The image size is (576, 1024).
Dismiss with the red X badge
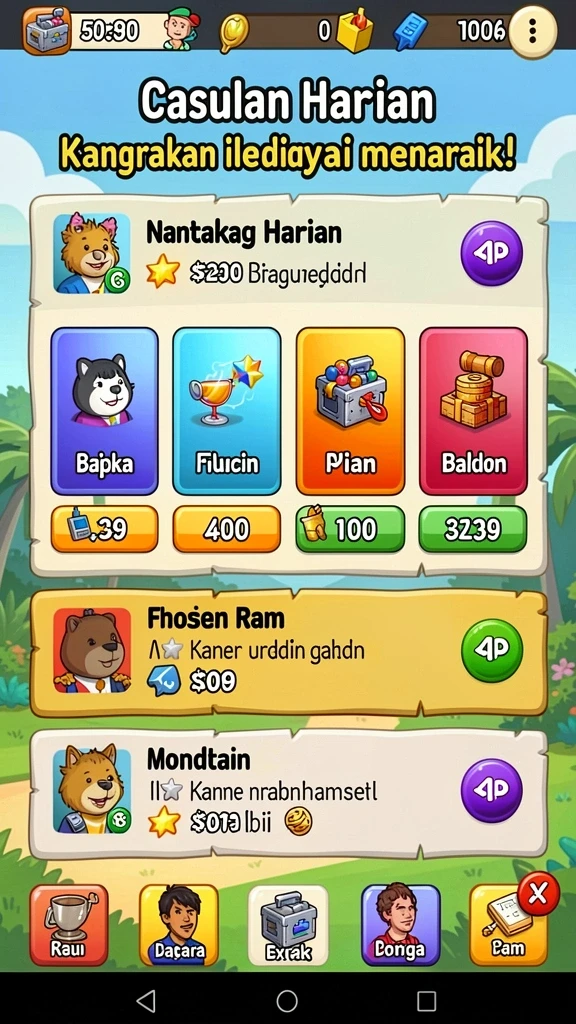pyautogui.click(x=538, y=893)
